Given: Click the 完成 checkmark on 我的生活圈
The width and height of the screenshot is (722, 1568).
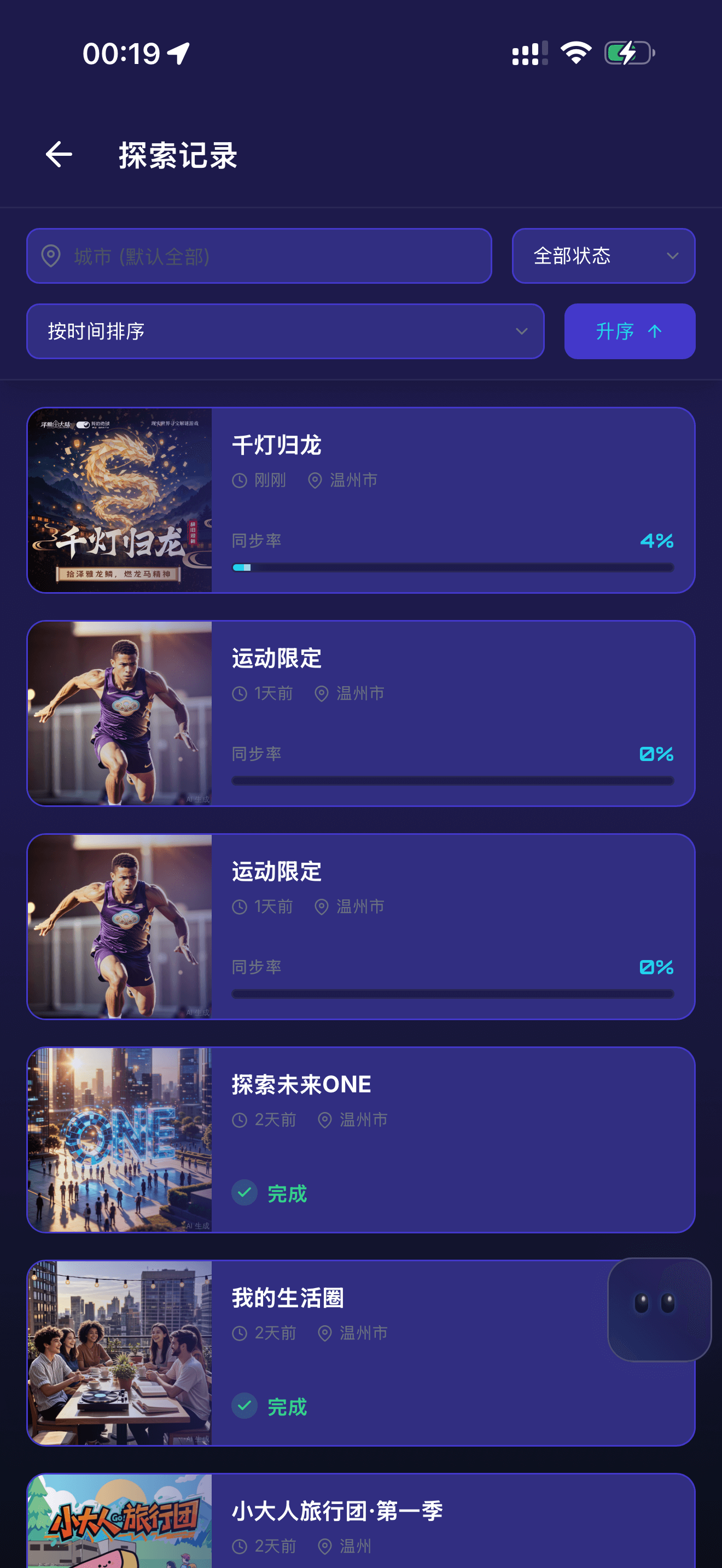Looking at the screenshot, I should pos(244,1407).
